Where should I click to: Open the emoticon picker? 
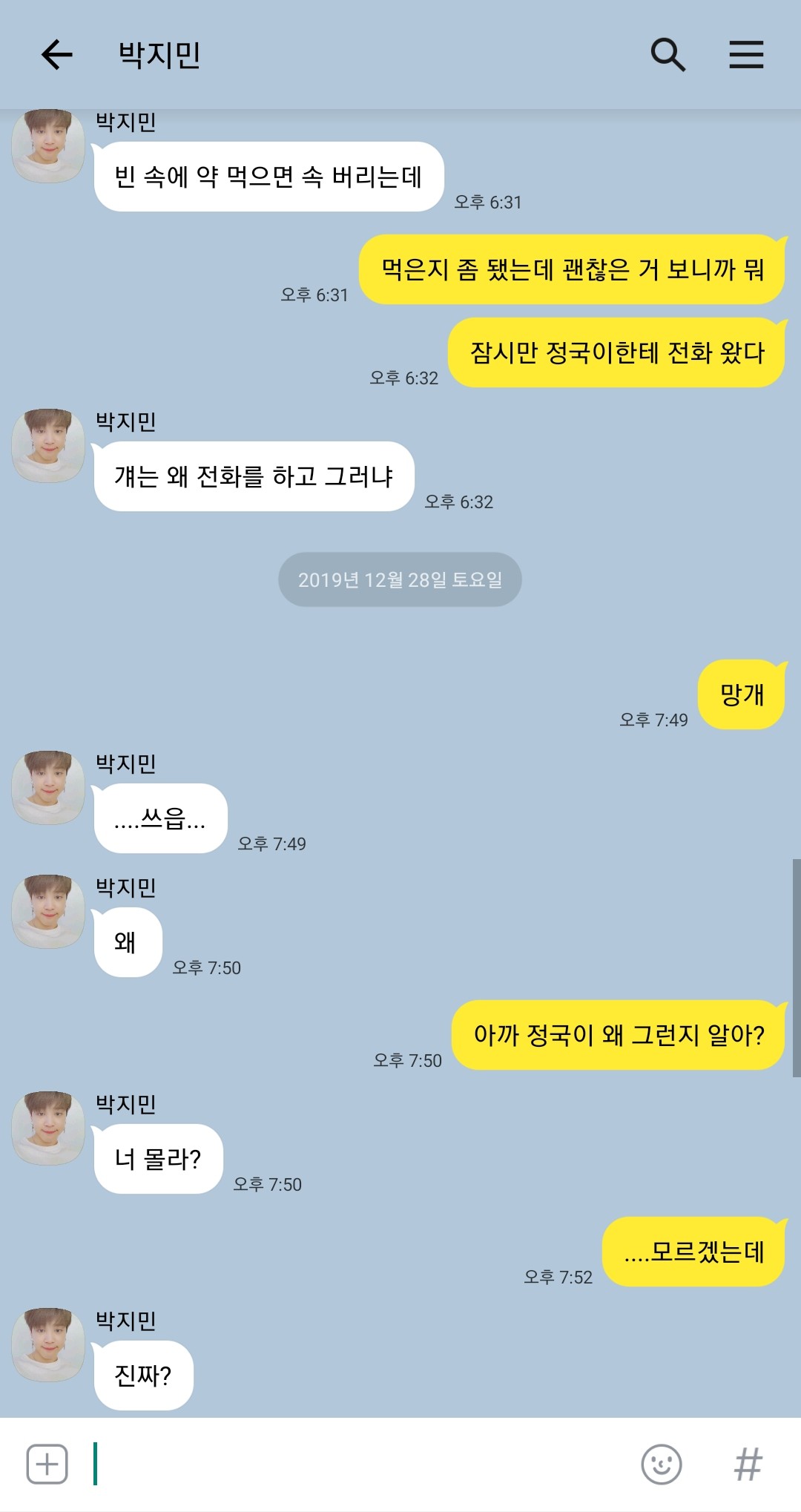coord(661,1464)
